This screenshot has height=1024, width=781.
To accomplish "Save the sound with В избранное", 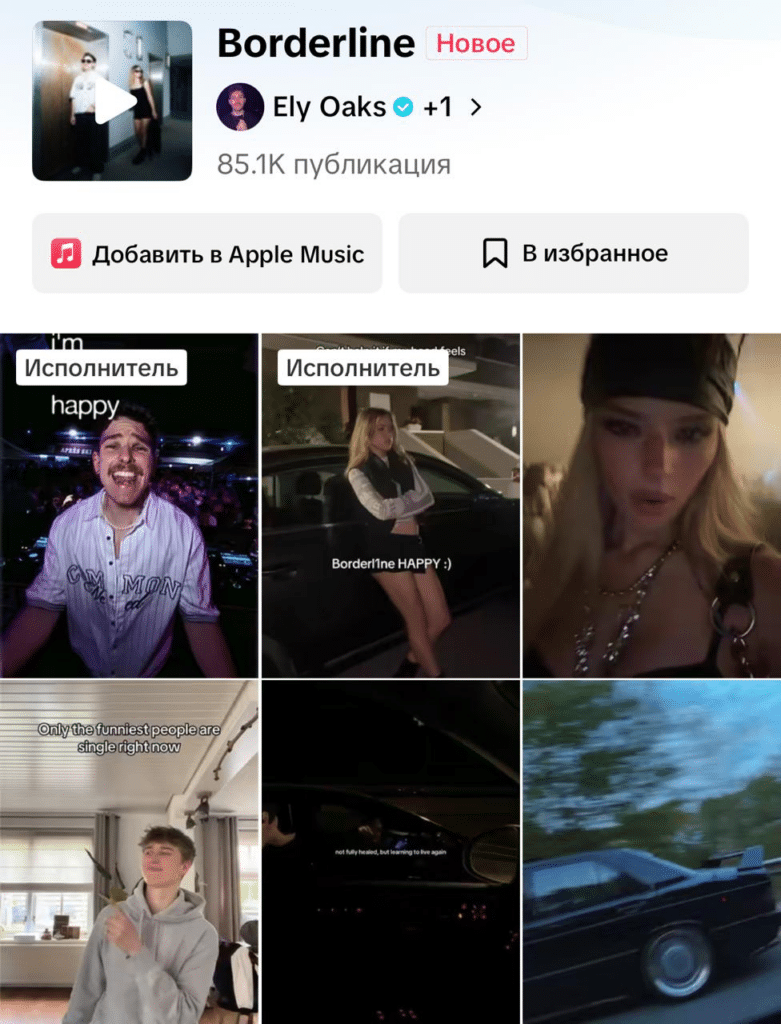I will point(573,254).
